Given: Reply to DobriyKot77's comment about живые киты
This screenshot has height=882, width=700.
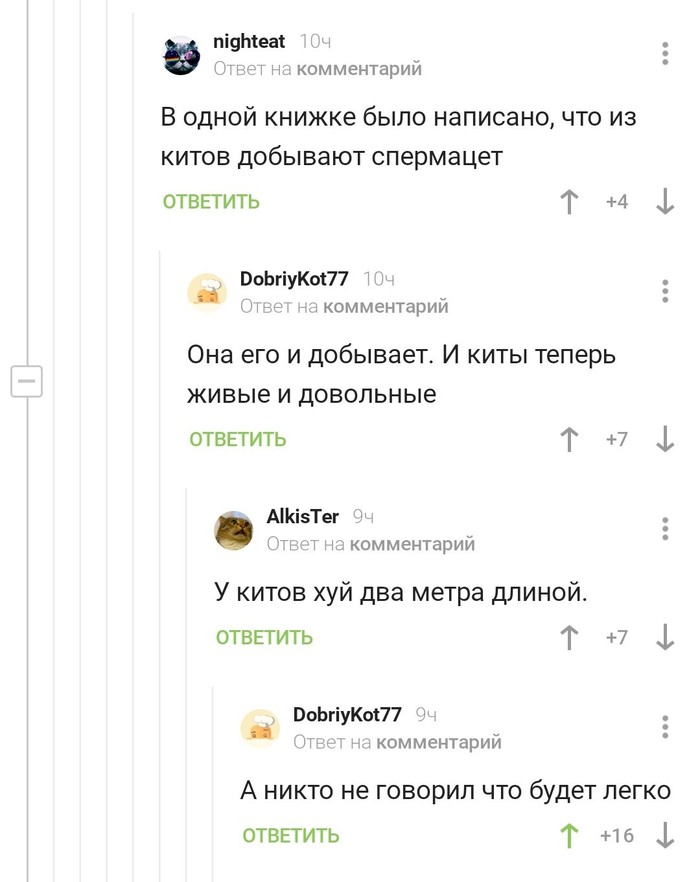Looking at the screenshot, I should pyautogui.click(x=237, y=439).
